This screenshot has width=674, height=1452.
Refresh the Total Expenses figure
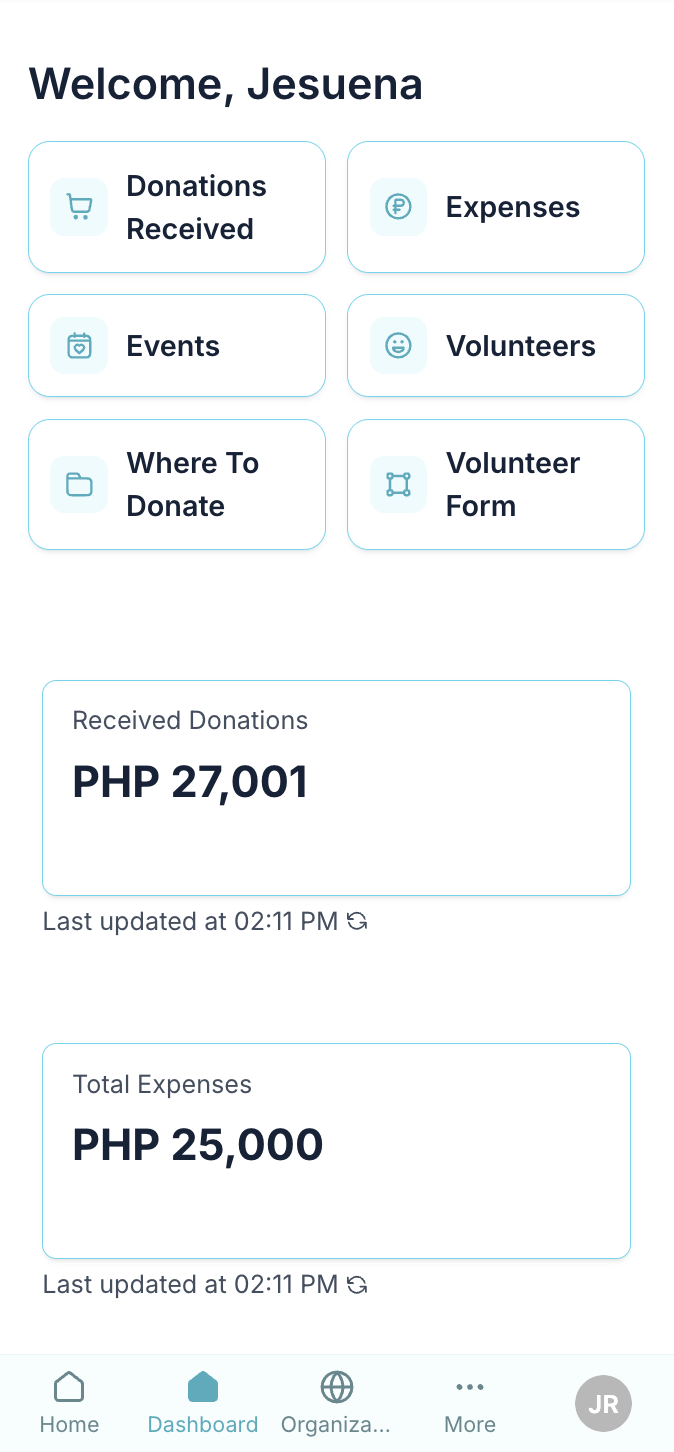357,1284
